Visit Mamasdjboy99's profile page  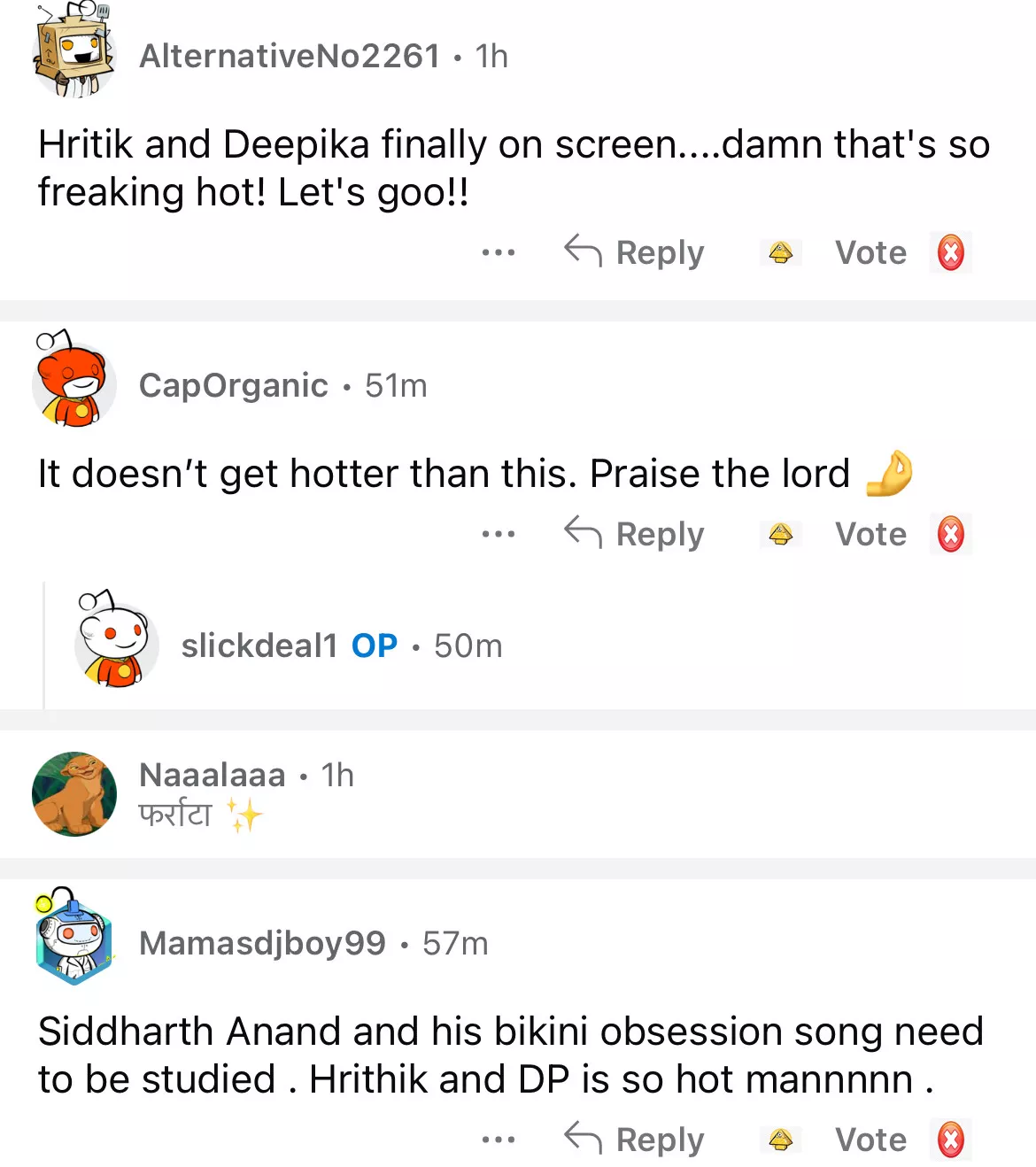[x=262, y=944]
